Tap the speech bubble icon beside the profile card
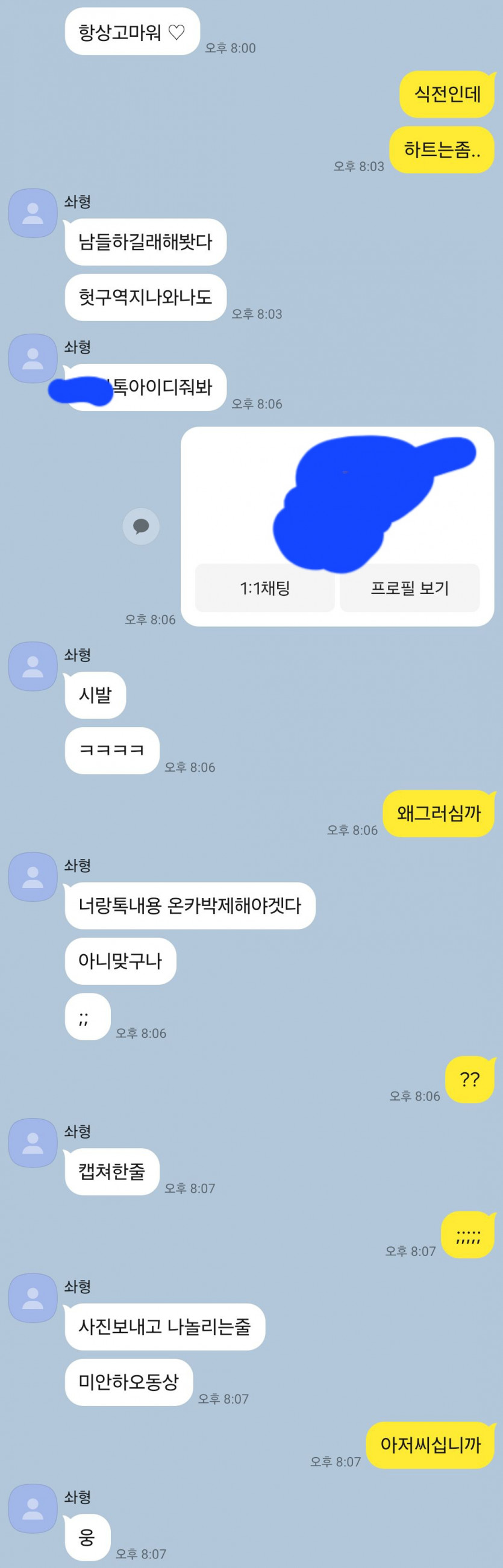Screen dimensions: 503x1568 pos(142,526)
